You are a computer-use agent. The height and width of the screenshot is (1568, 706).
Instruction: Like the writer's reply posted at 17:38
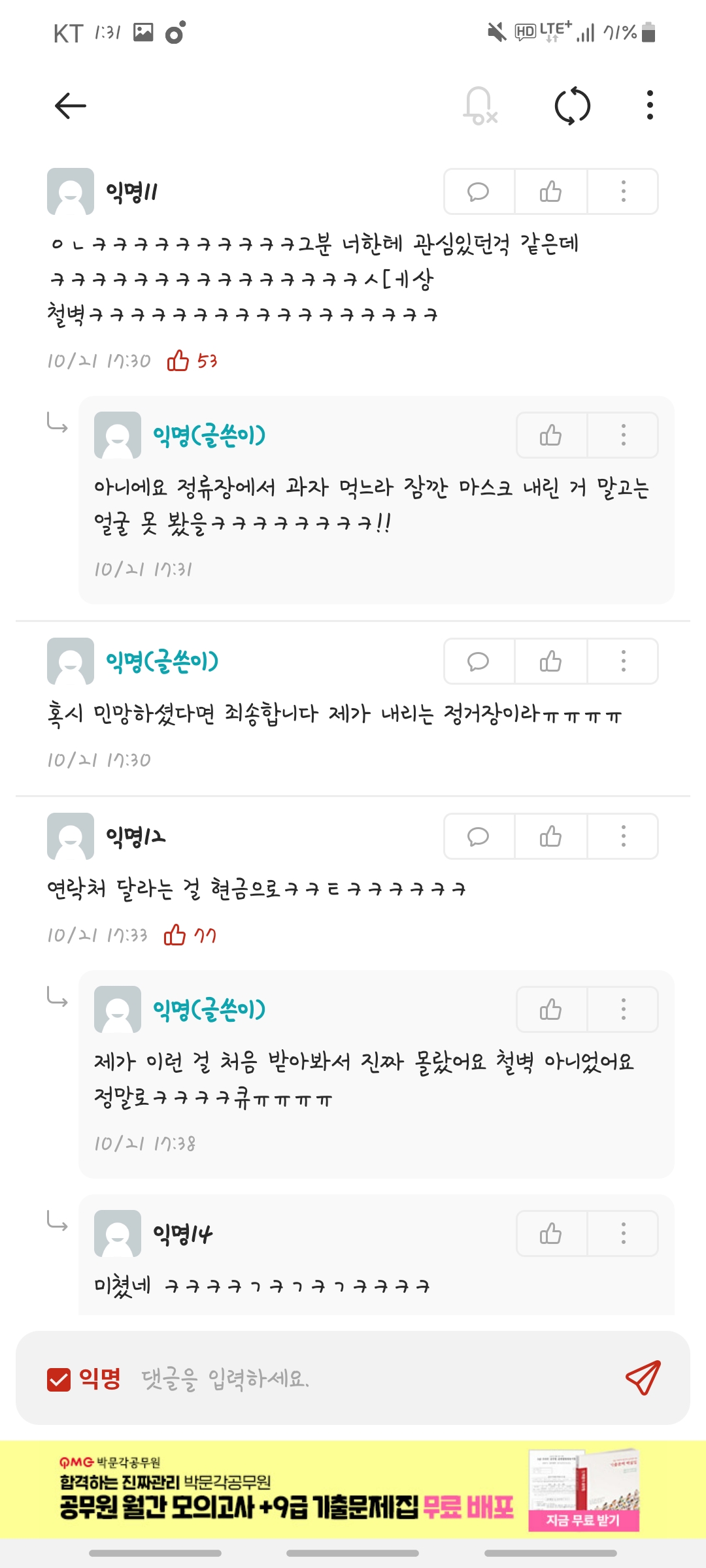[551, 1009]
